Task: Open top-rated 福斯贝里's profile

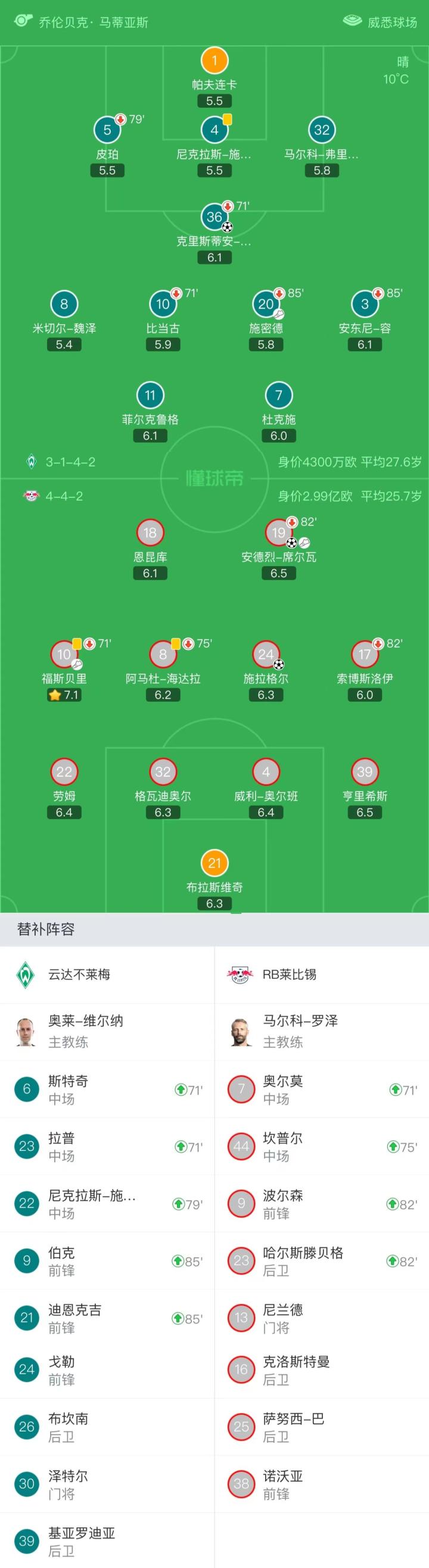Action: (64, 655)
